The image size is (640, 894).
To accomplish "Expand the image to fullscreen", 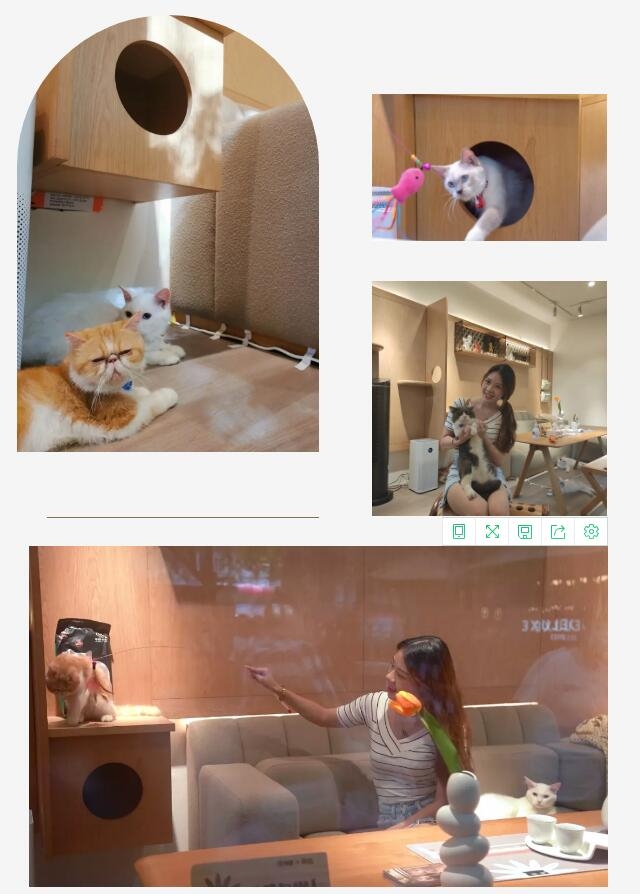I will [492, 531].
